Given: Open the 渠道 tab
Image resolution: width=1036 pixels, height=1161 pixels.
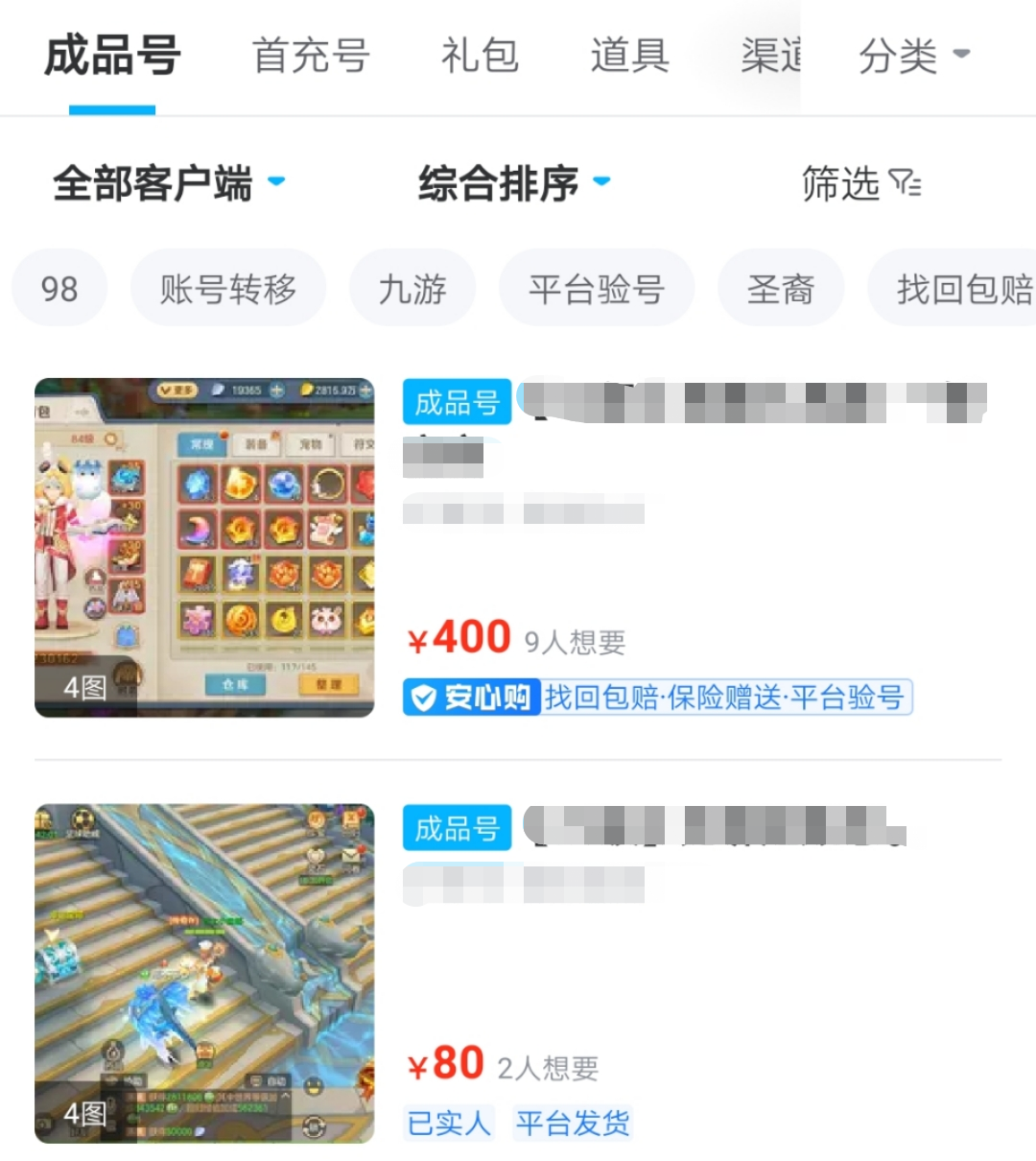Looking at the screenshot, I should pyautogui.click(x=770, y=56).
